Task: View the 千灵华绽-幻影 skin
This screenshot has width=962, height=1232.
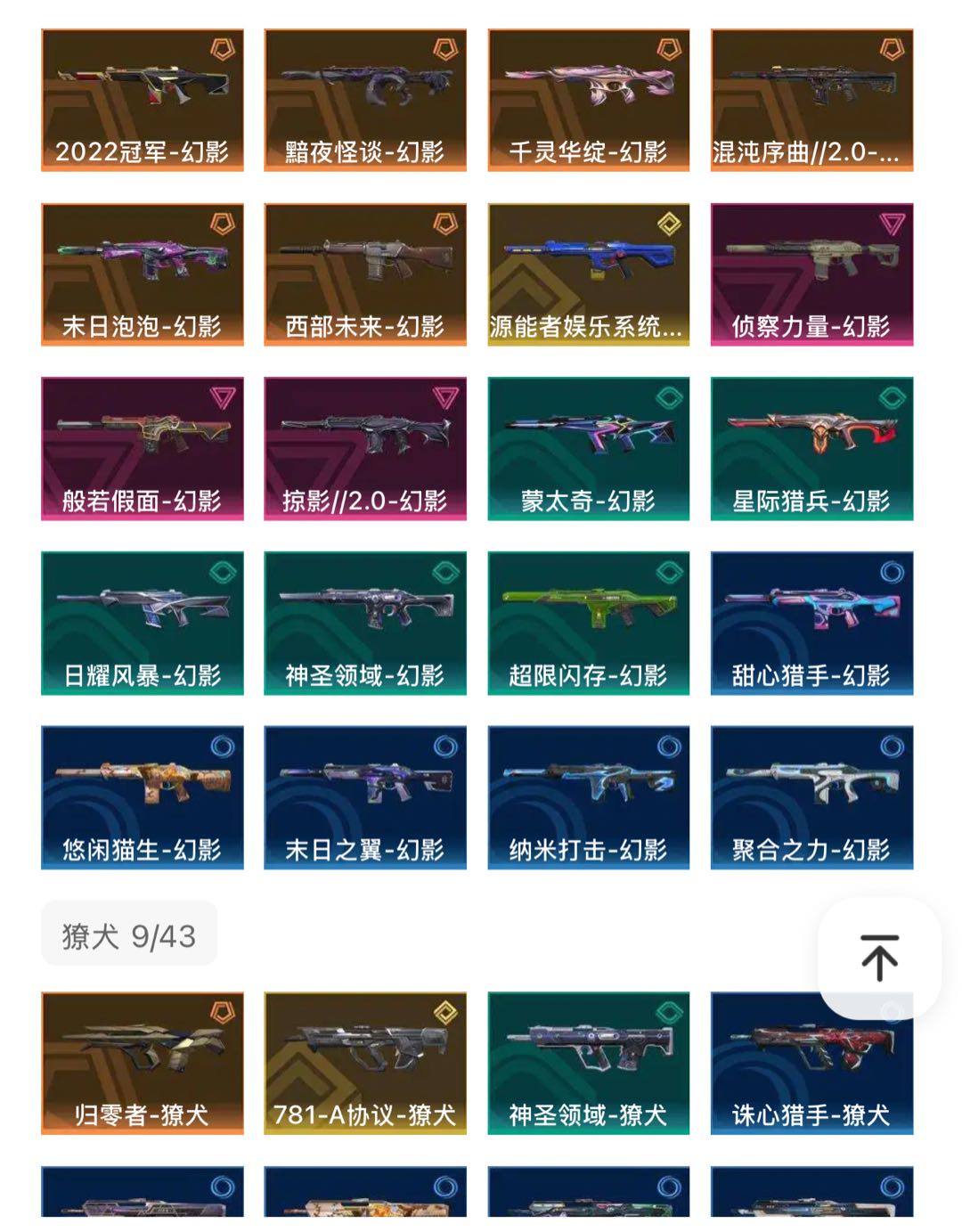Action: (589, 100)
